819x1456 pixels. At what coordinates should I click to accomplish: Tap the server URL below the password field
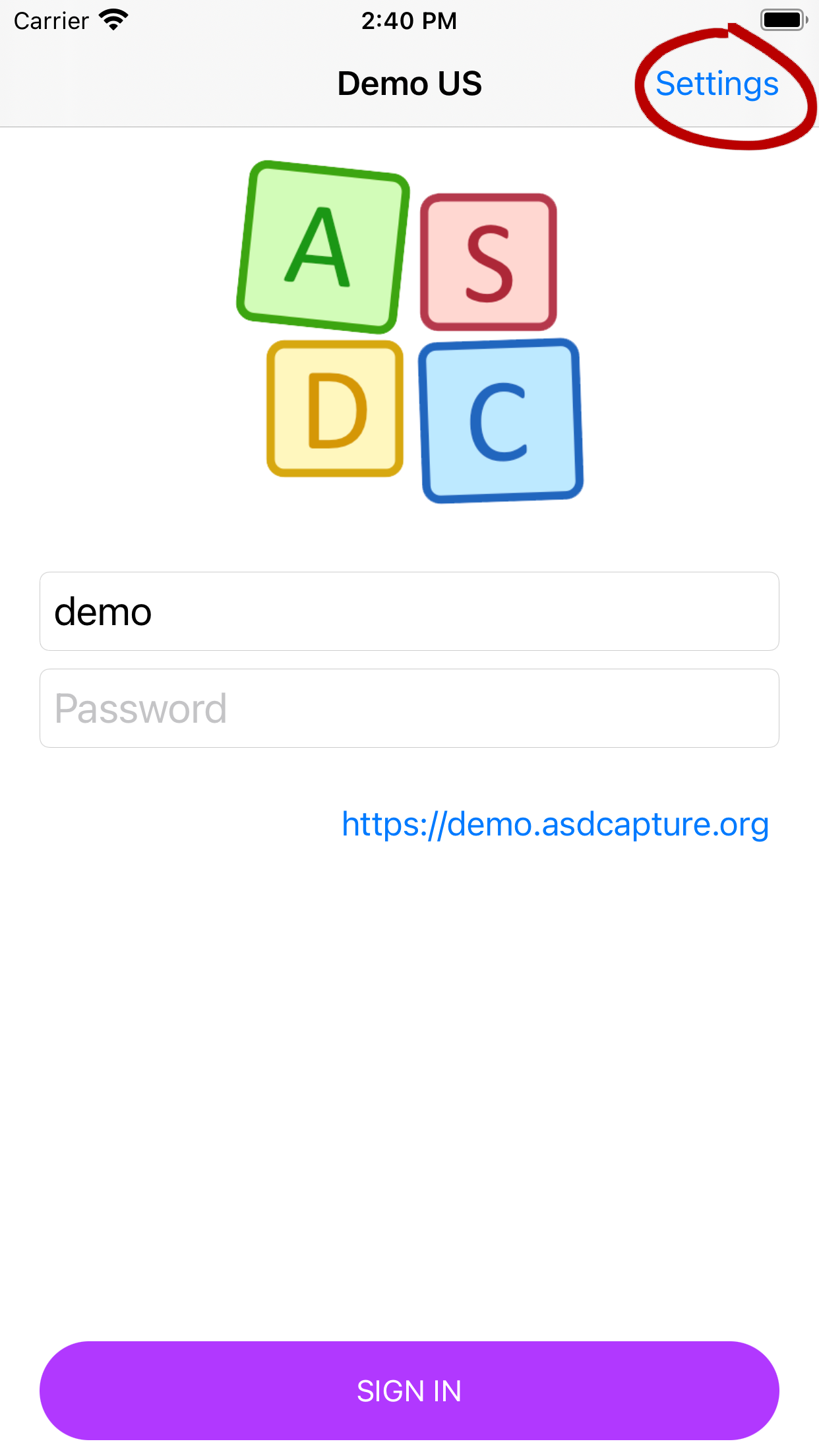coord(555,824)
